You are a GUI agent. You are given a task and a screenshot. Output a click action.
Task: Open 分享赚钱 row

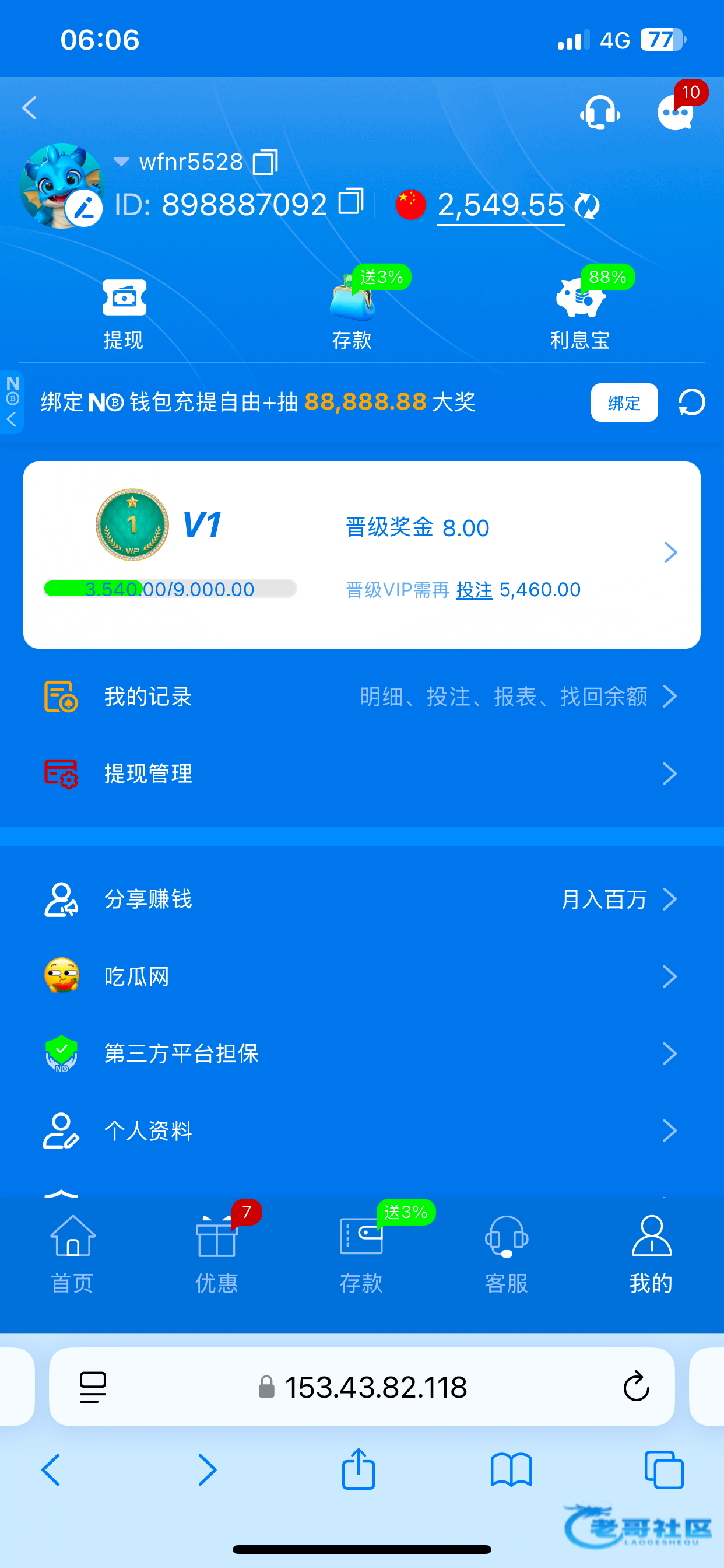tap(362, 899)
